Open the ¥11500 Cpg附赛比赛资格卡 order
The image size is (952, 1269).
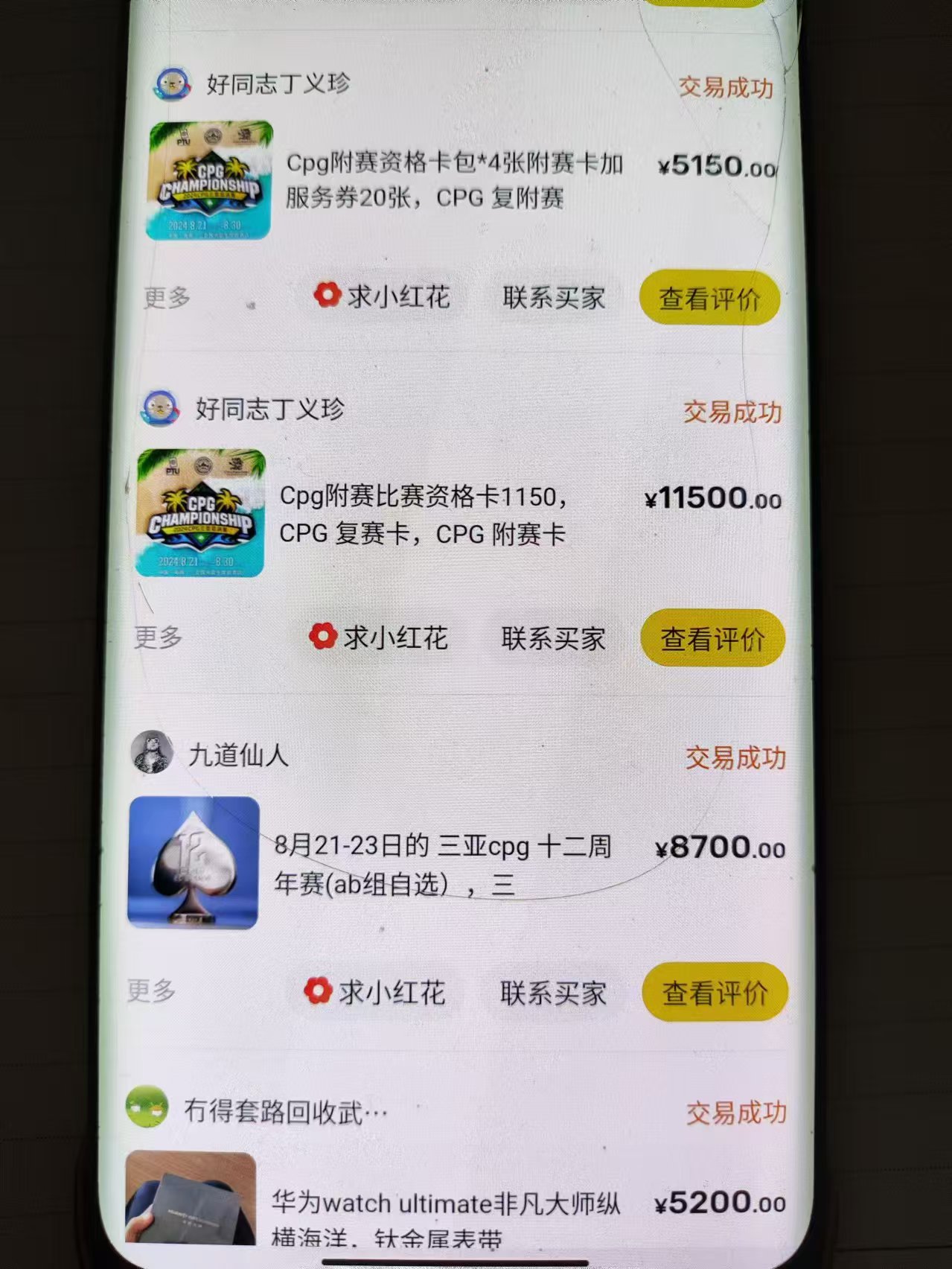(x=423, y=515)
